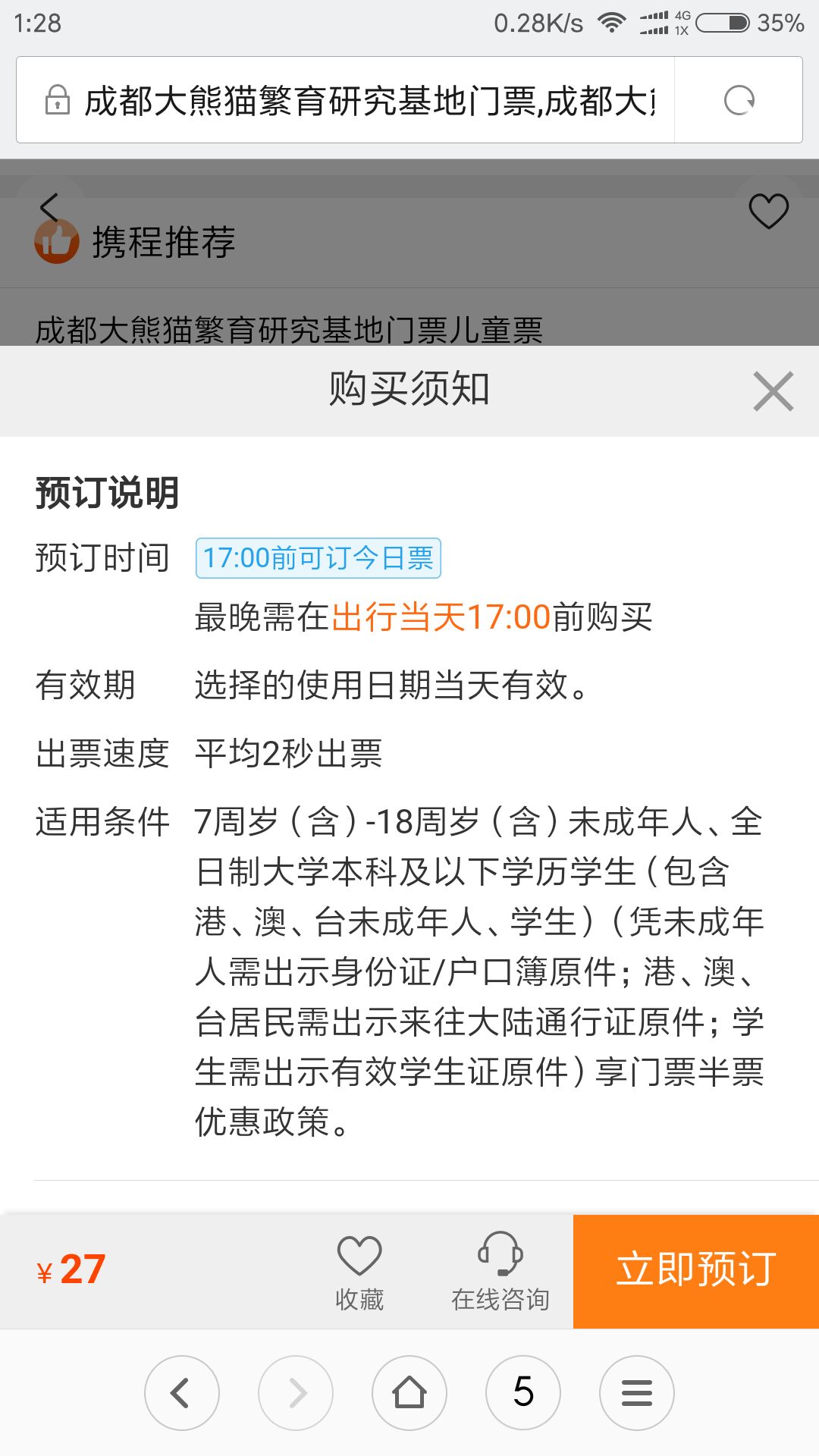This screenshot has width=819, height=1456.
Task: Open the browser hamburger menu
Action: click(x=637, y=1393)
